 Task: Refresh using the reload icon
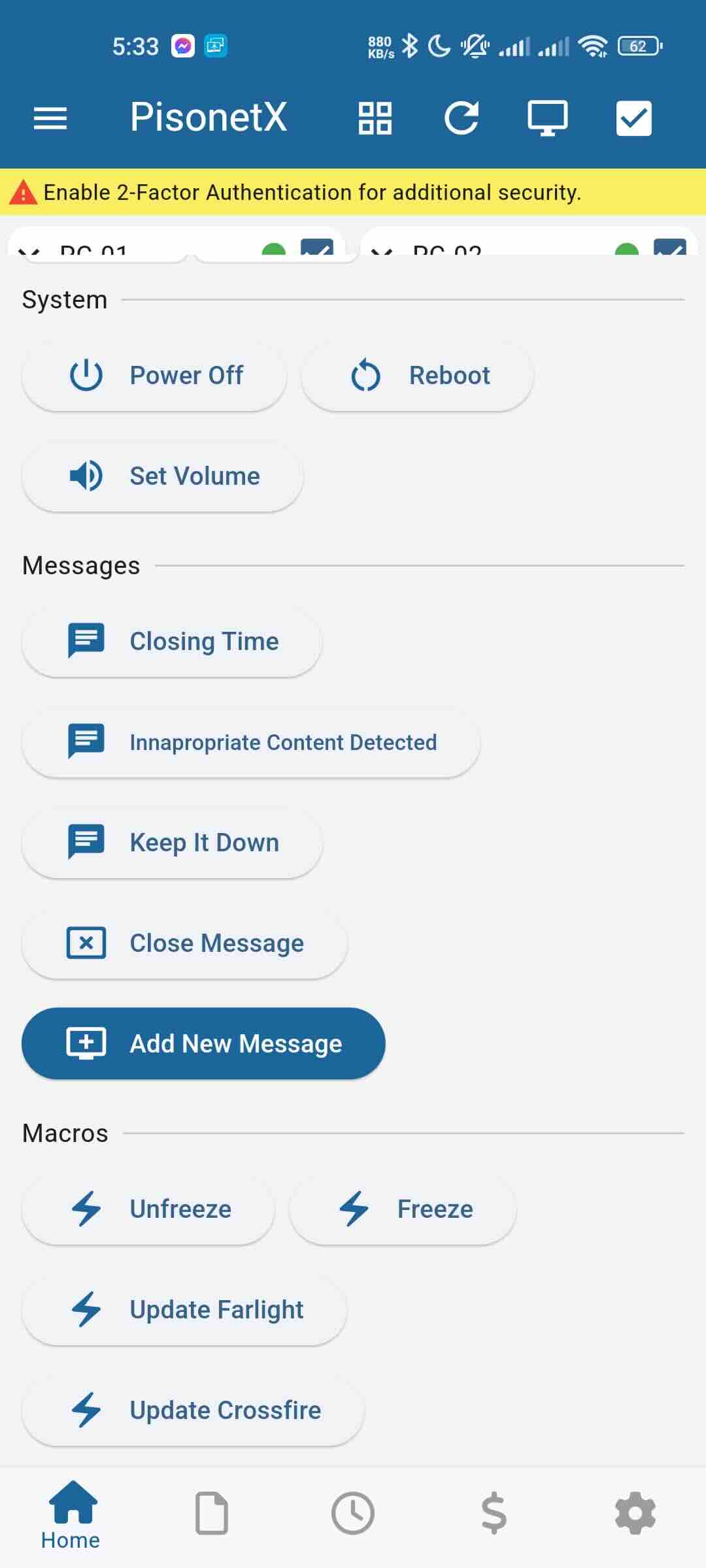[x=462, y=118]
